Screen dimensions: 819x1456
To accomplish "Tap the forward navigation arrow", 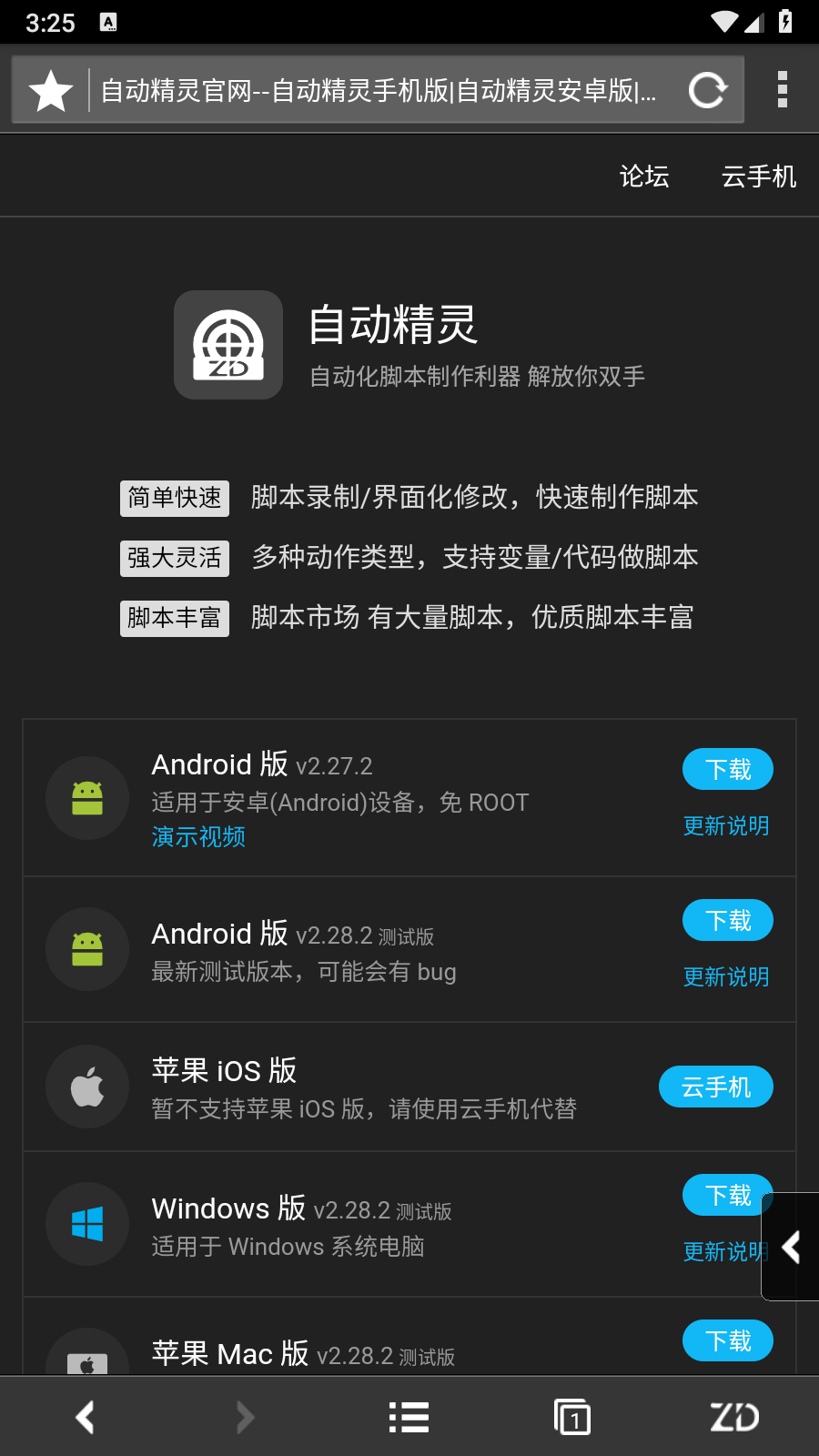I will [244, 1416].
